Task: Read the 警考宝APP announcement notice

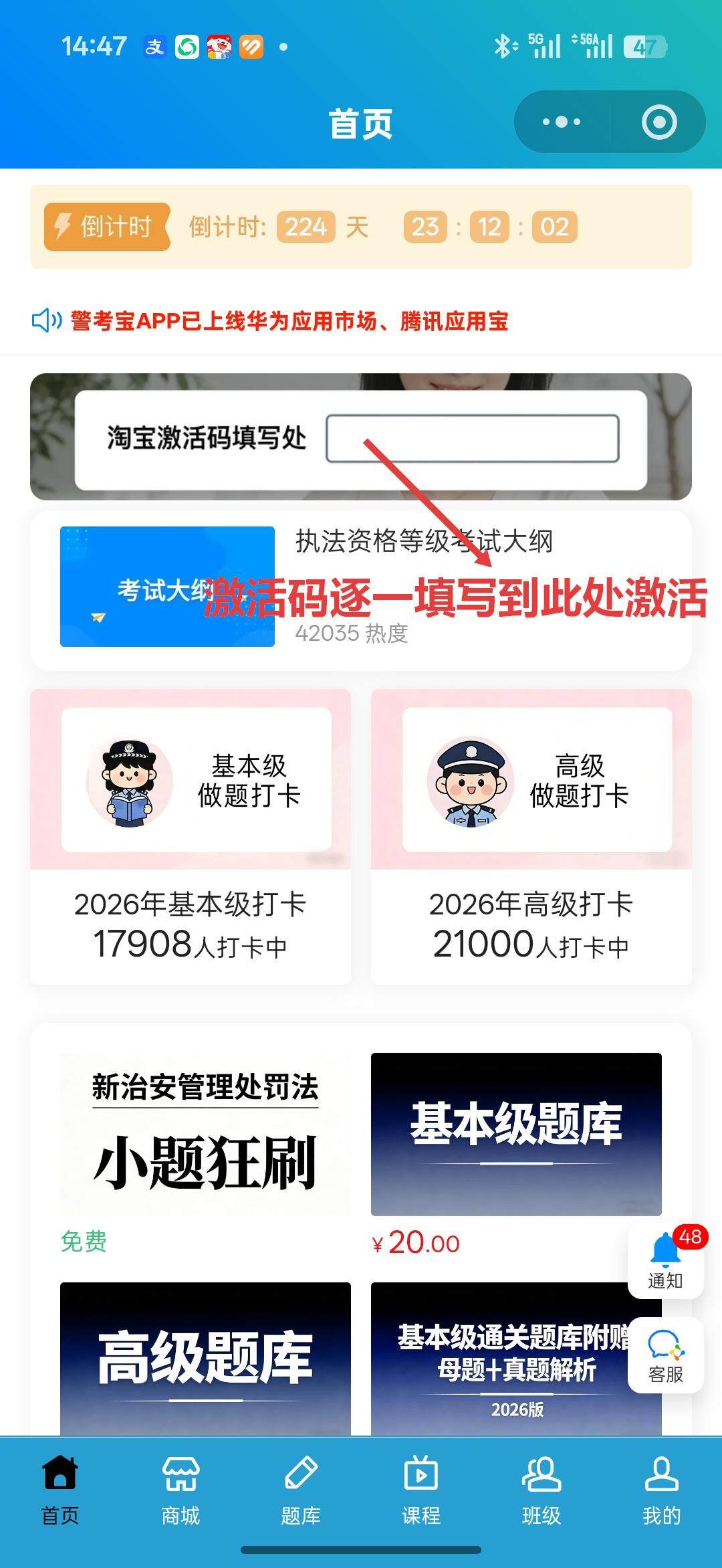Action: click(289, 322)
